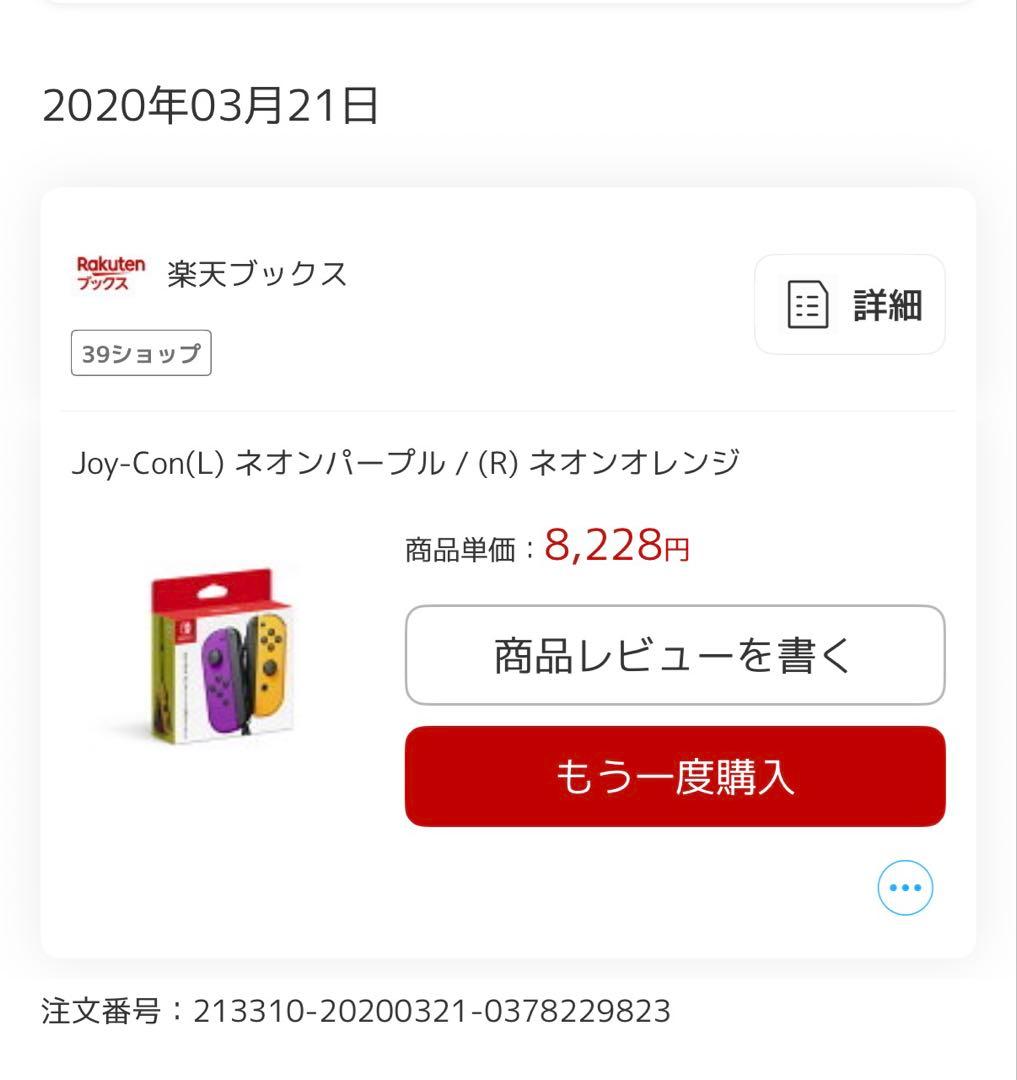Click the 39ショップ badge
Image resolution: width=1017 pixels, height=1080 pixels.
(141, 352)
